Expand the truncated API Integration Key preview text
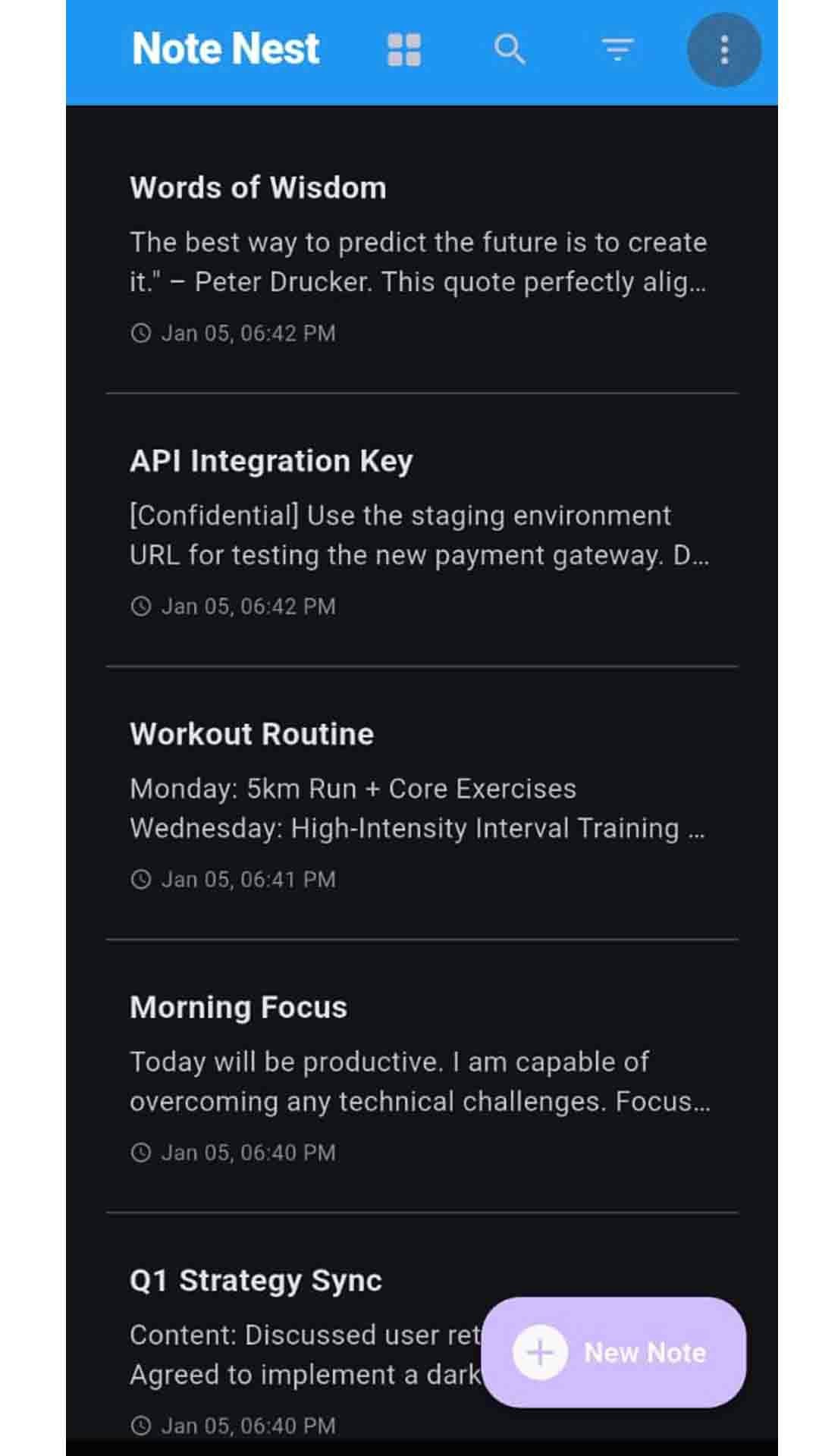Image resolution: width=819 pixels, height=1456 pixels. point(419,535)
